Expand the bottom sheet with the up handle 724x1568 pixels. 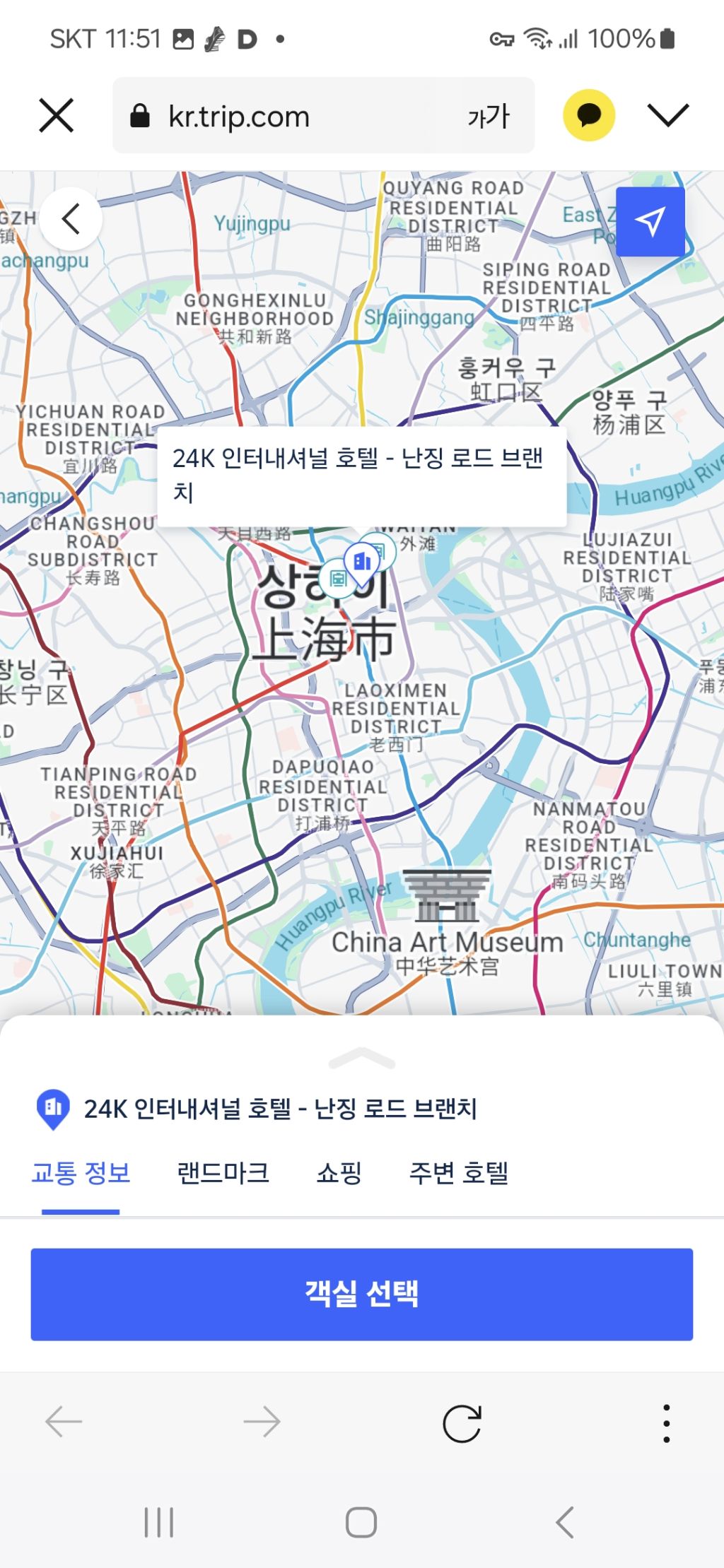pyautogui.click(x=362, y=1058)
